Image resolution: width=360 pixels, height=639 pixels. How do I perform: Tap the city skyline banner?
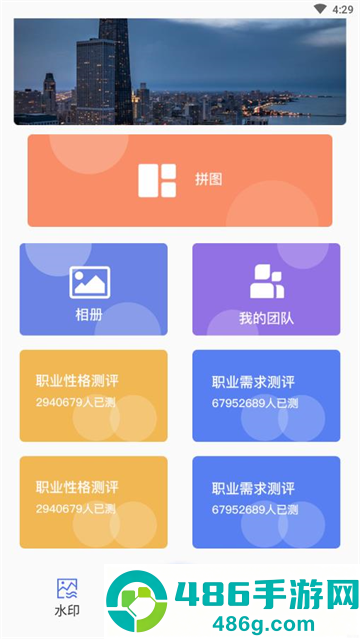(180, 71)
